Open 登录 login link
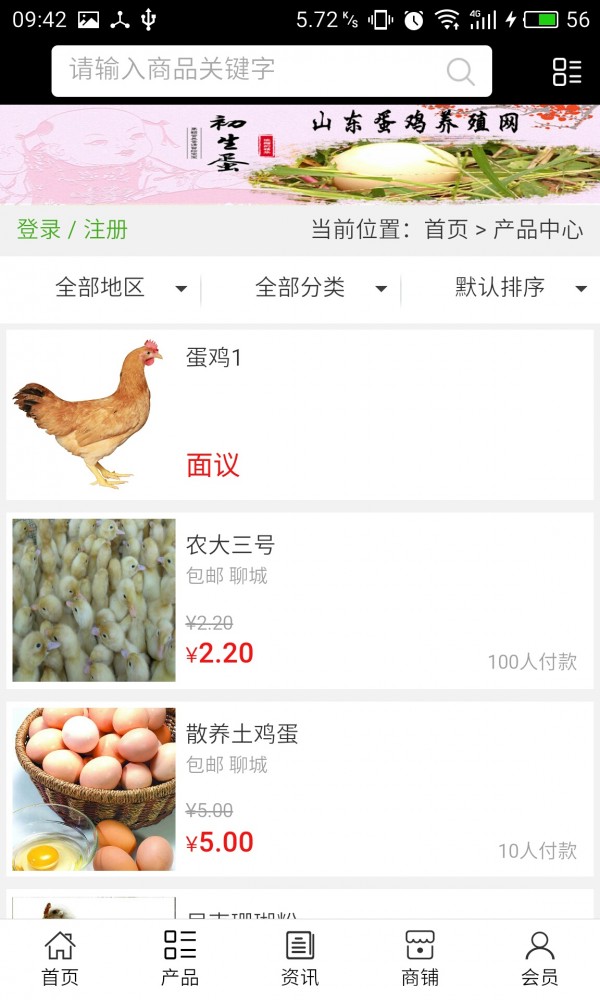Screen dimensions: 600x1000 39,230
